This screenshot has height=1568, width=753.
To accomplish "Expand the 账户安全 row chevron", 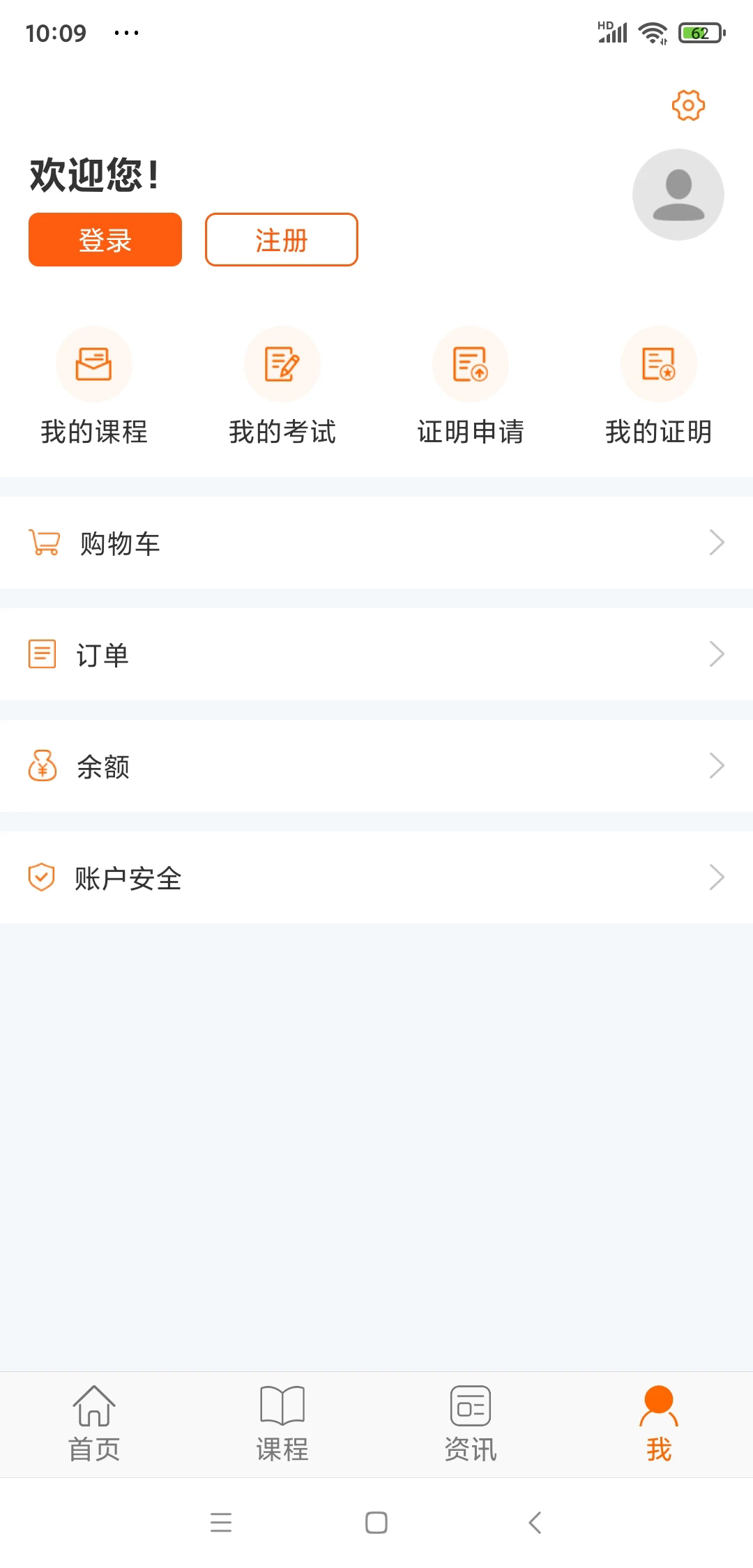I will pos(717,877).
